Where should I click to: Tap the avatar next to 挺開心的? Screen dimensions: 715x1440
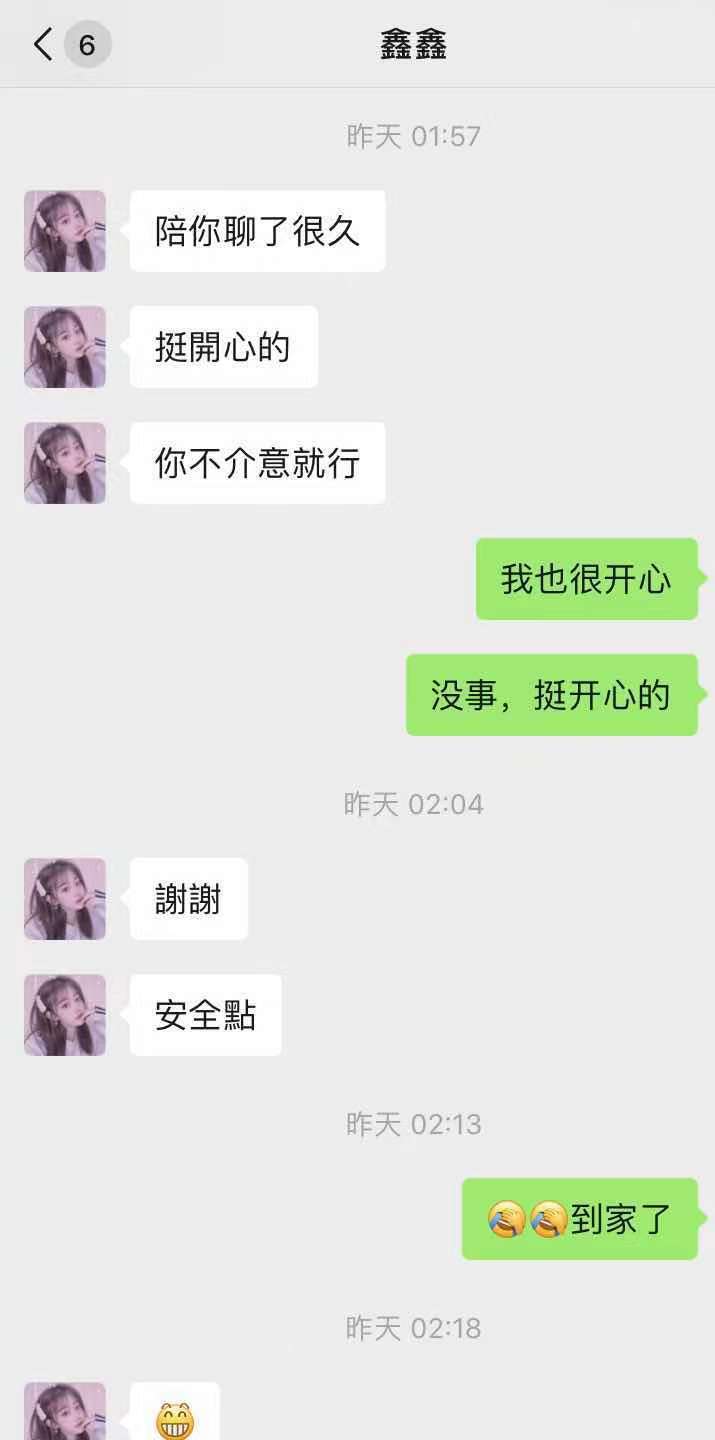(x=65, y=347)
